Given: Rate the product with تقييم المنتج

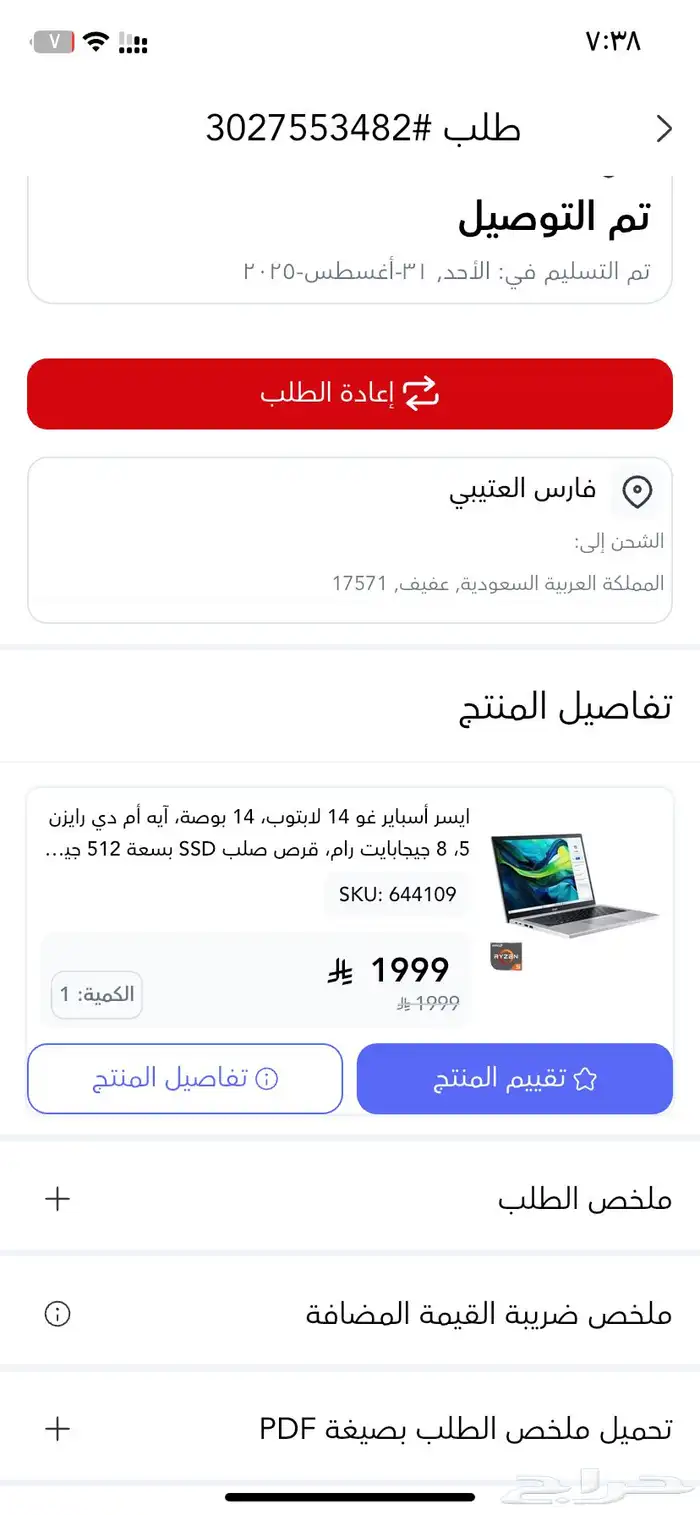Looking at the screenshot, I should point(514,1079).
